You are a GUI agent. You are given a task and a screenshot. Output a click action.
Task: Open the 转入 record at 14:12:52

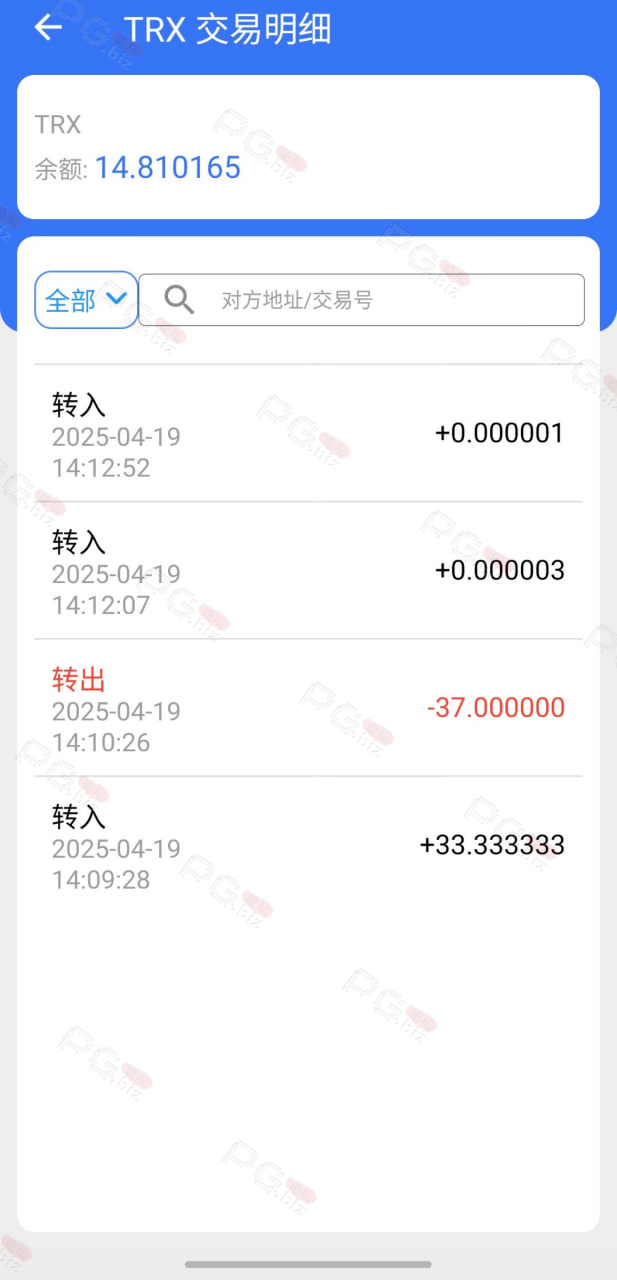[x=308, y=434]
